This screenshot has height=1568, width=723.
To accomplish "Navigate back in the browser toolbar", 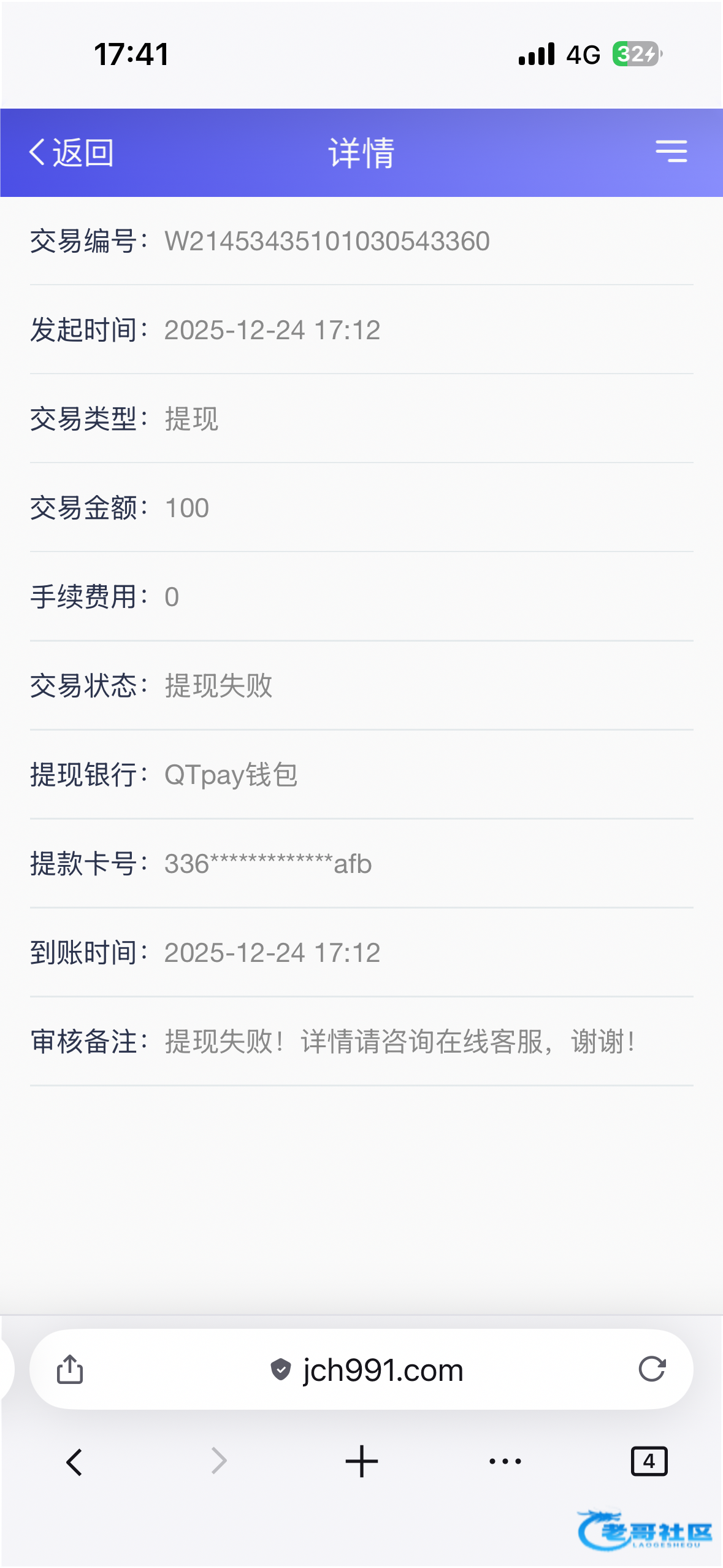I will pyautogui.click(x=74, y=1461).
